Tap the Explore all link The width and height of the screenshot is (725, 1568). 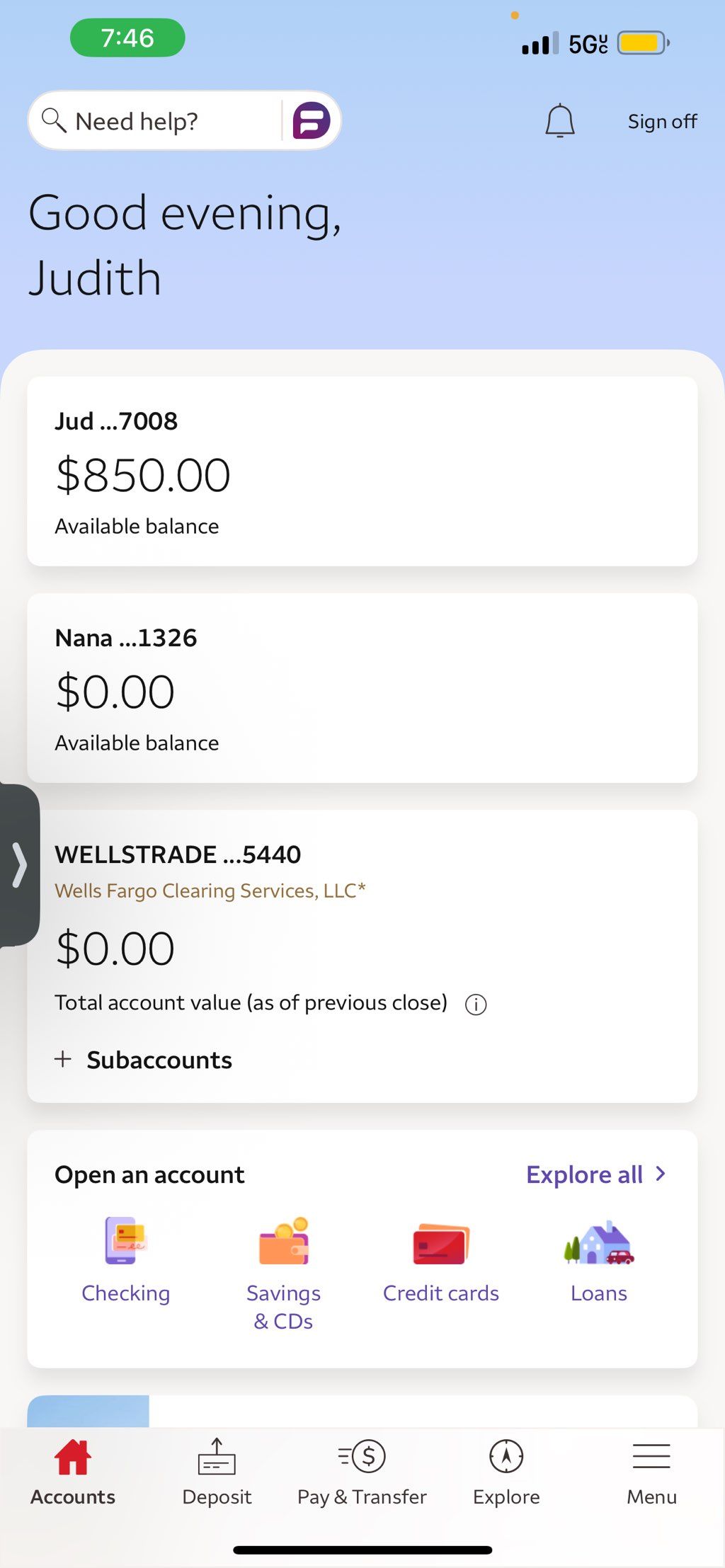coord(596,1174)
